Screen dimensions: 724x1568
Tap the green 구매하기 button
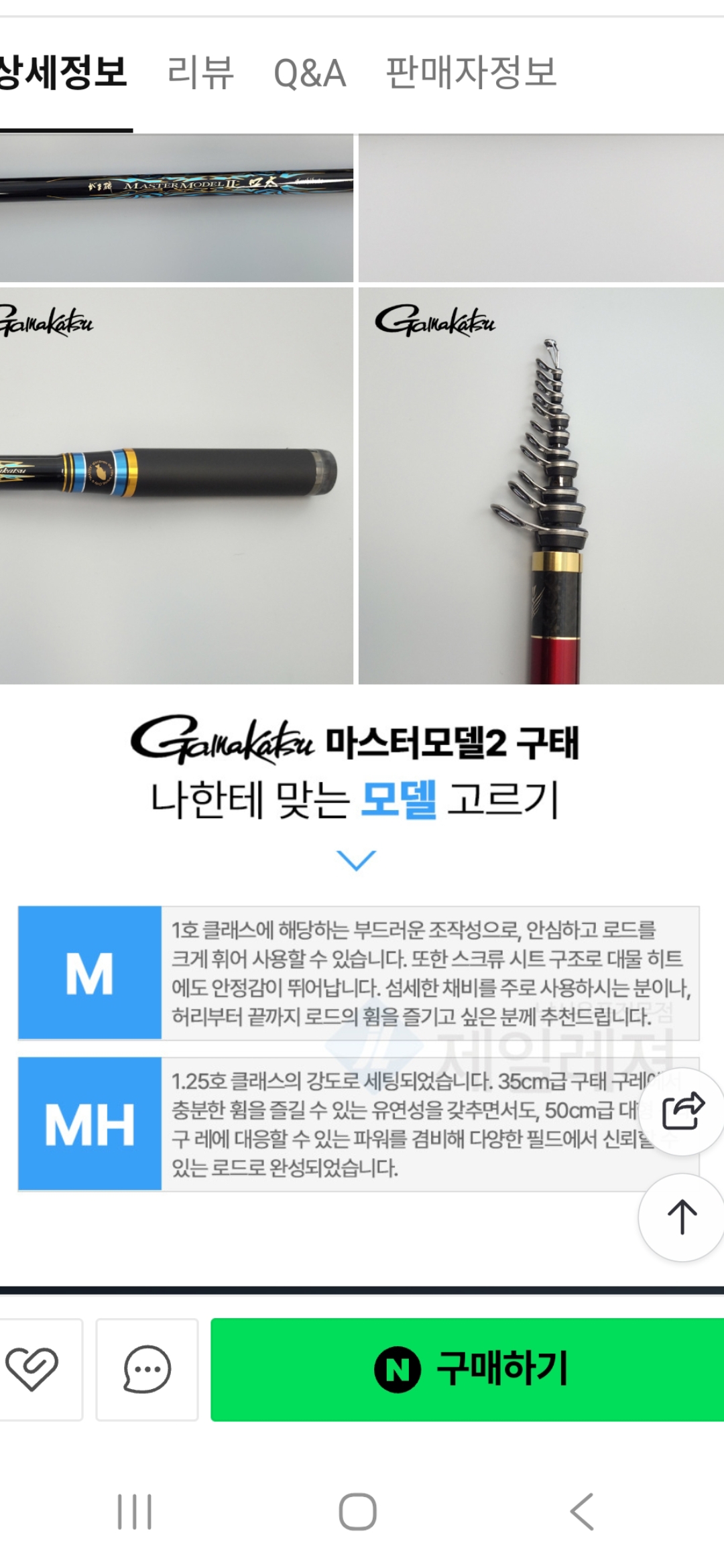[467, 1369]
